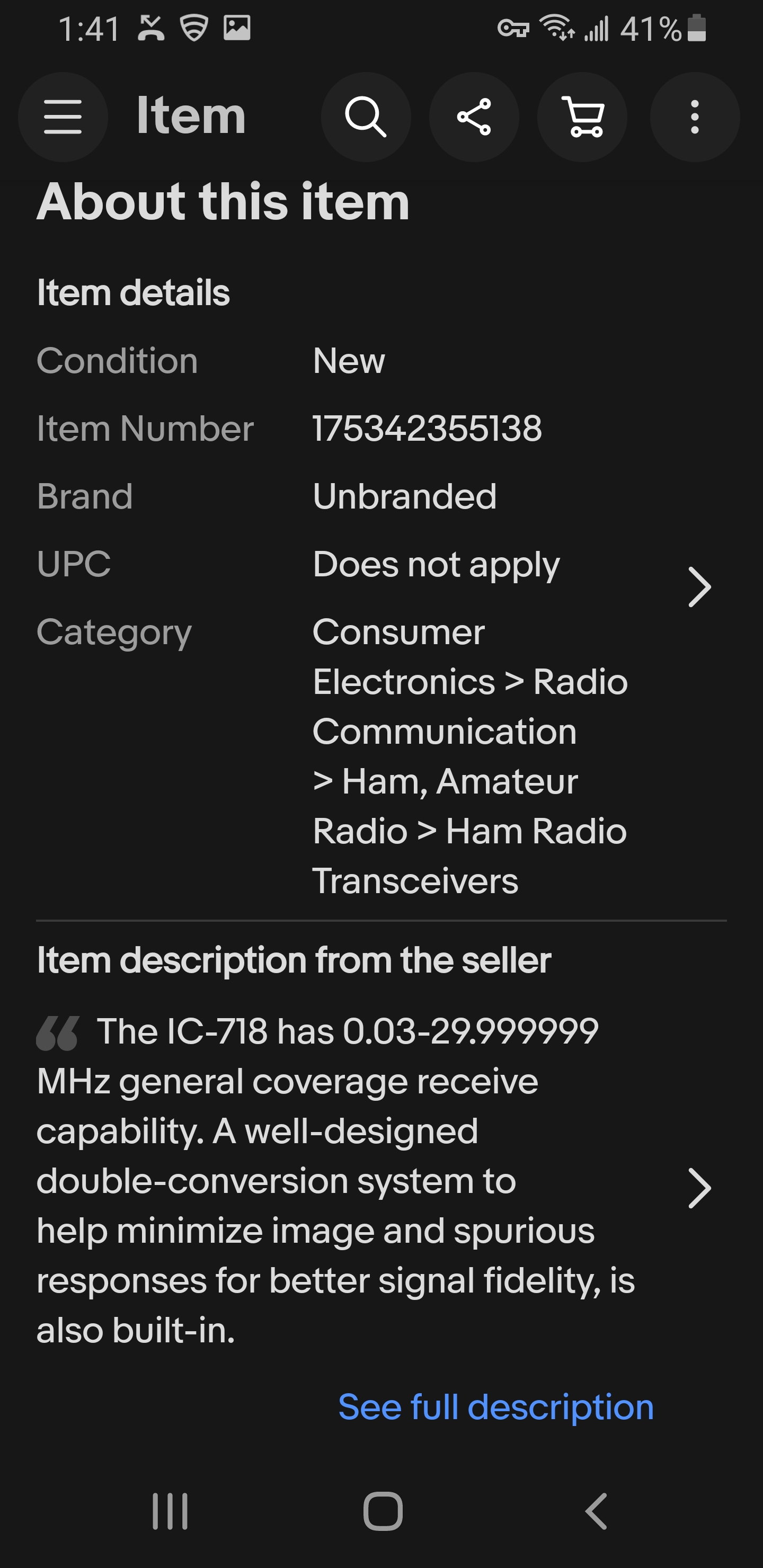The width and height of the screenshot is (763, 1568).
Task: Tap the See full description link
Action: coord(495,1407)
